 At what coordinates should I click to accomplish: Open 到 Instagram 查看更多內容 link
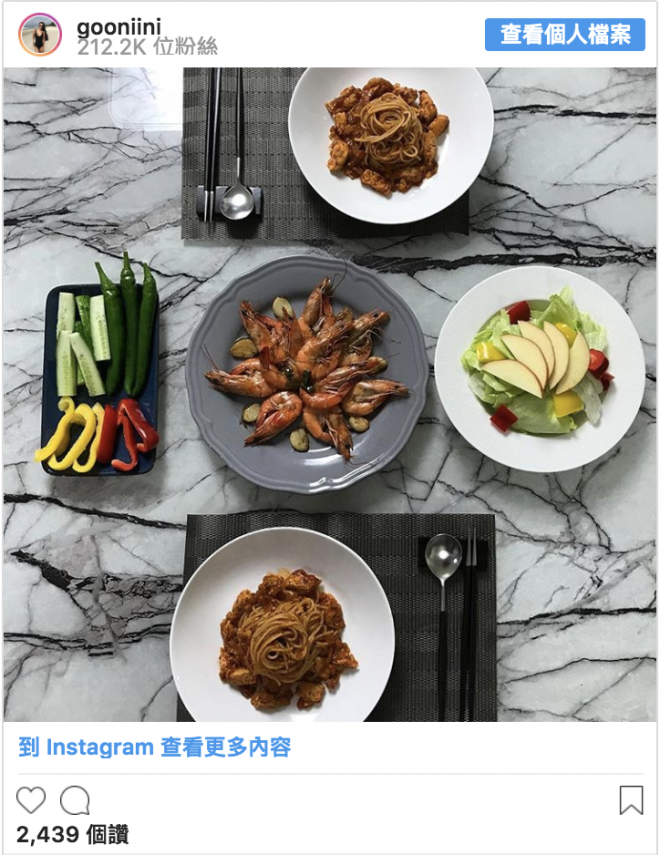click(x=155, y=747)
